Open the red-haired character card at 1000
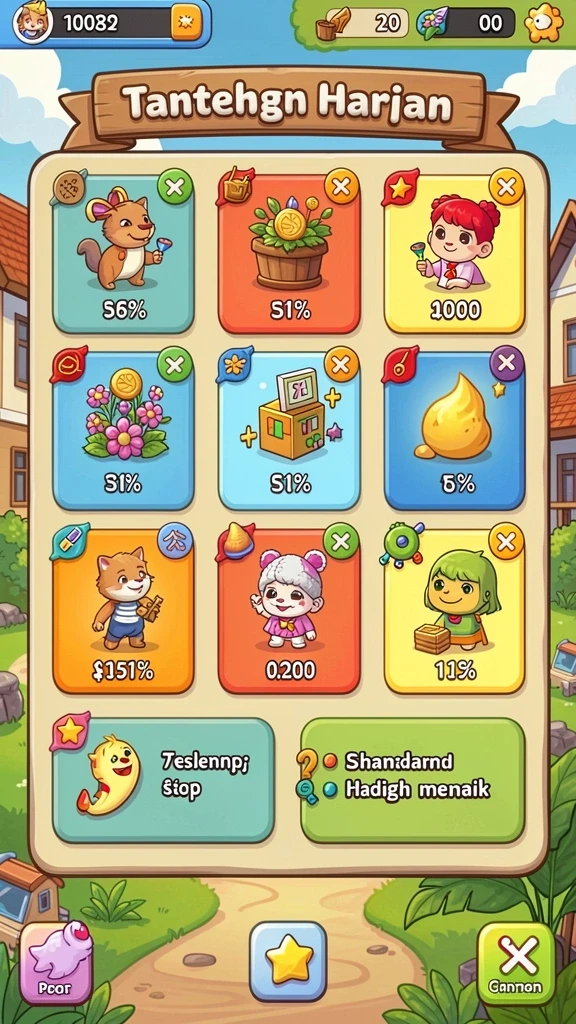The width and height of the screenshot is (576, 1024). click(455, 255)
